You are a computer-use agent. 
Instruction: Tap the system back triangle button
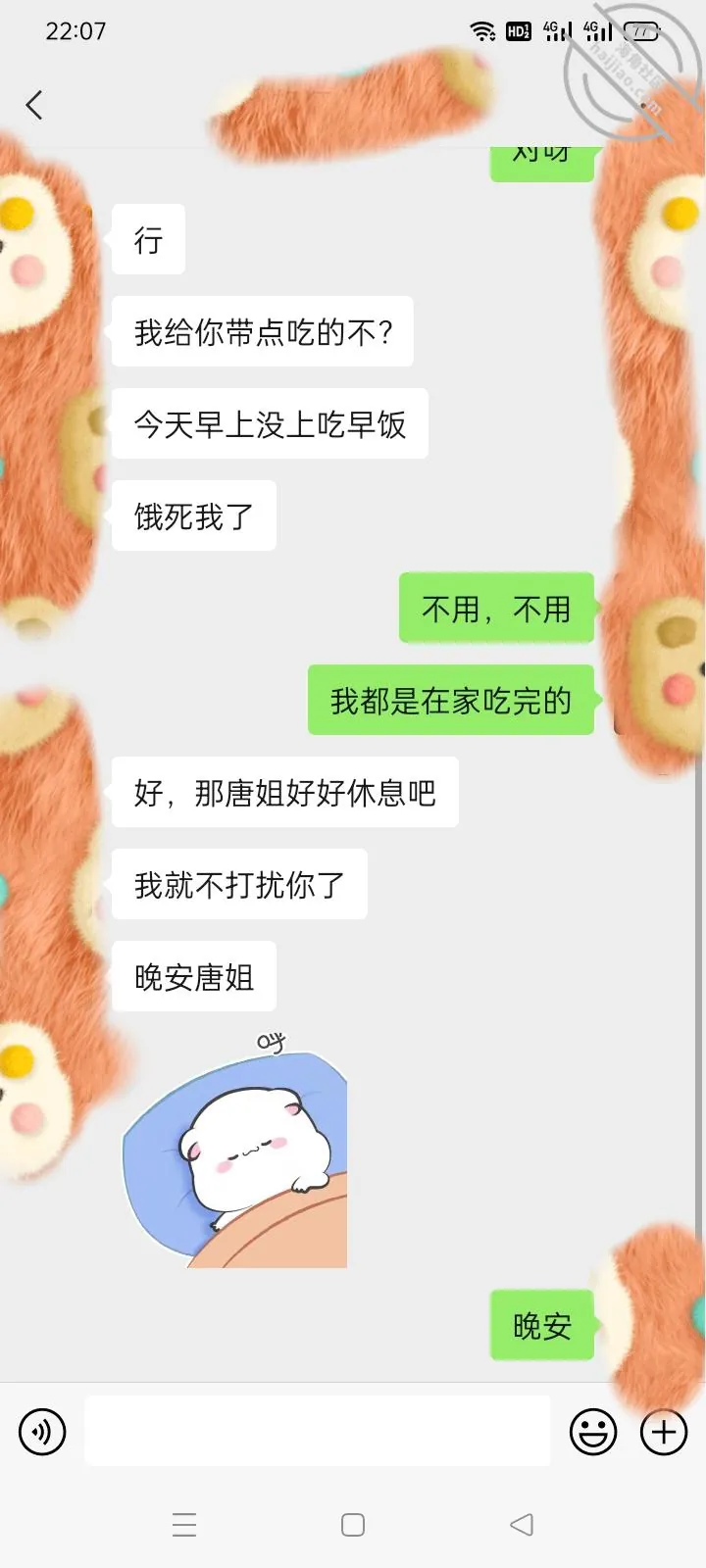tap(522, 1524)
